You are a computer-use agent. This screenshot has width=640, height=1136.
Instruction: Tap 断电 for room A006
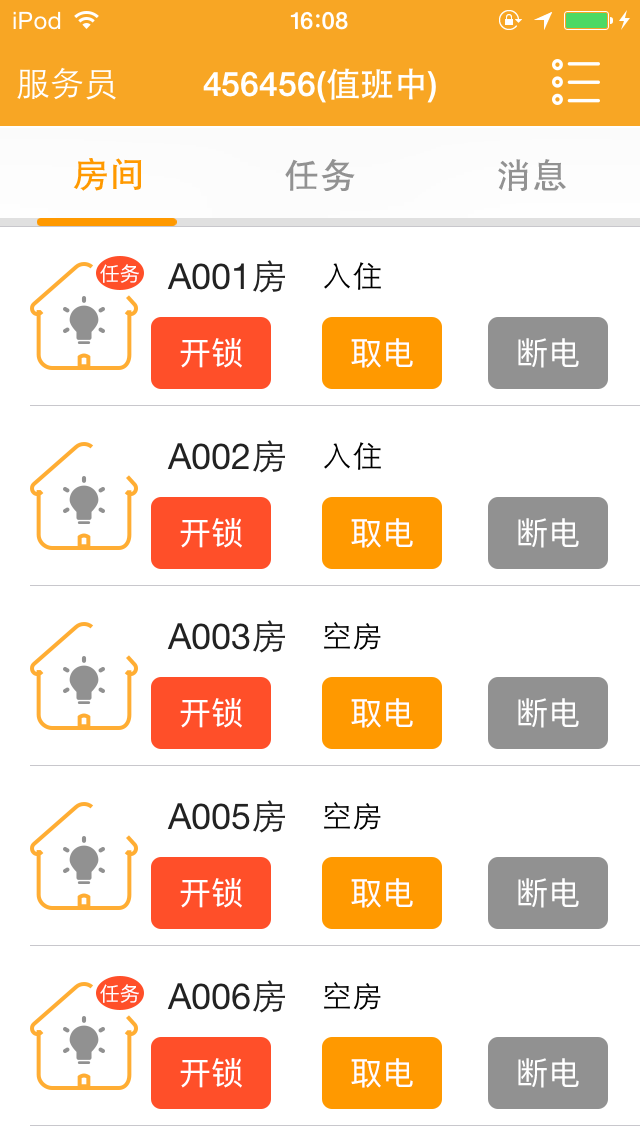(548, 1073)
